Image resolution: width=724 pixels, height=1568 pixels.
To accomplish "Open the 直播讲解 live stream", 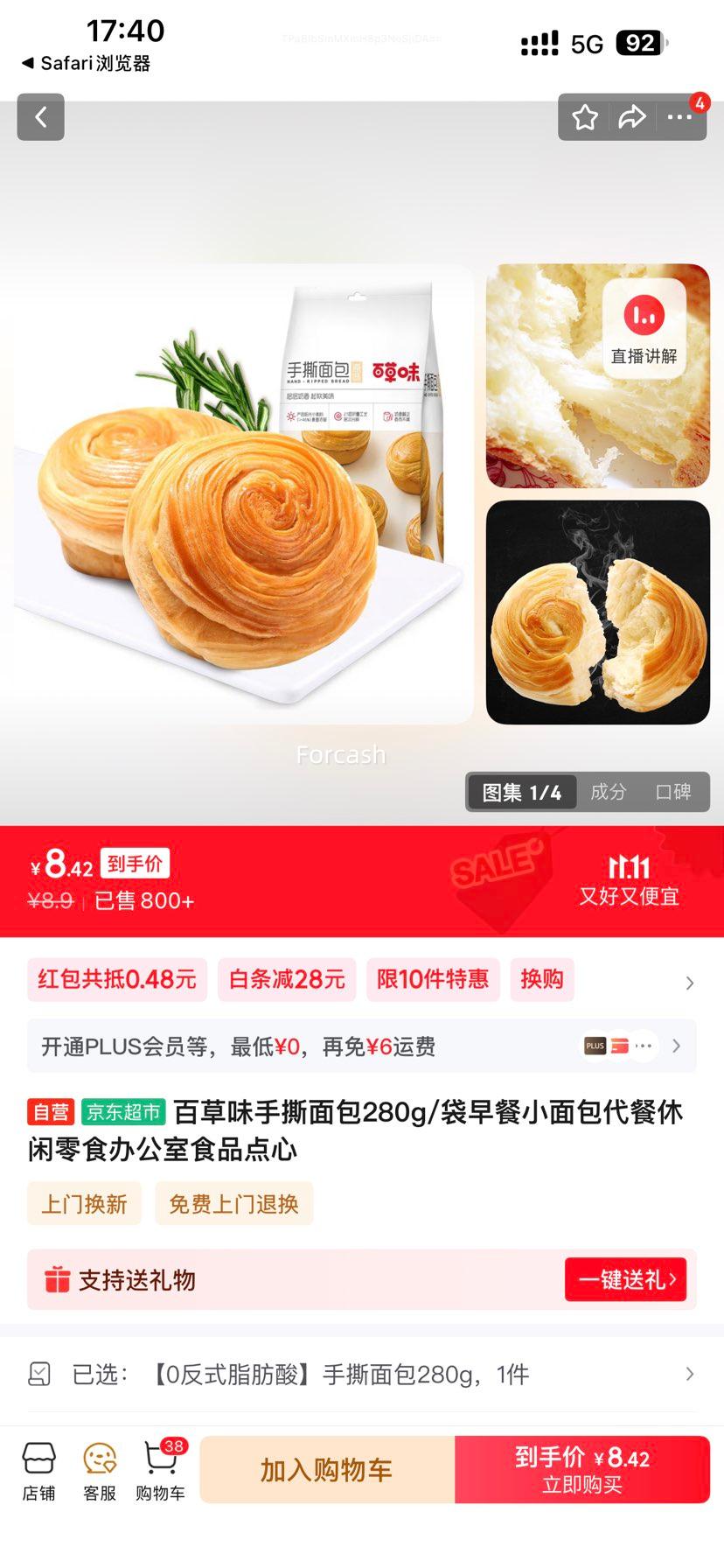I will pos(644,332).
